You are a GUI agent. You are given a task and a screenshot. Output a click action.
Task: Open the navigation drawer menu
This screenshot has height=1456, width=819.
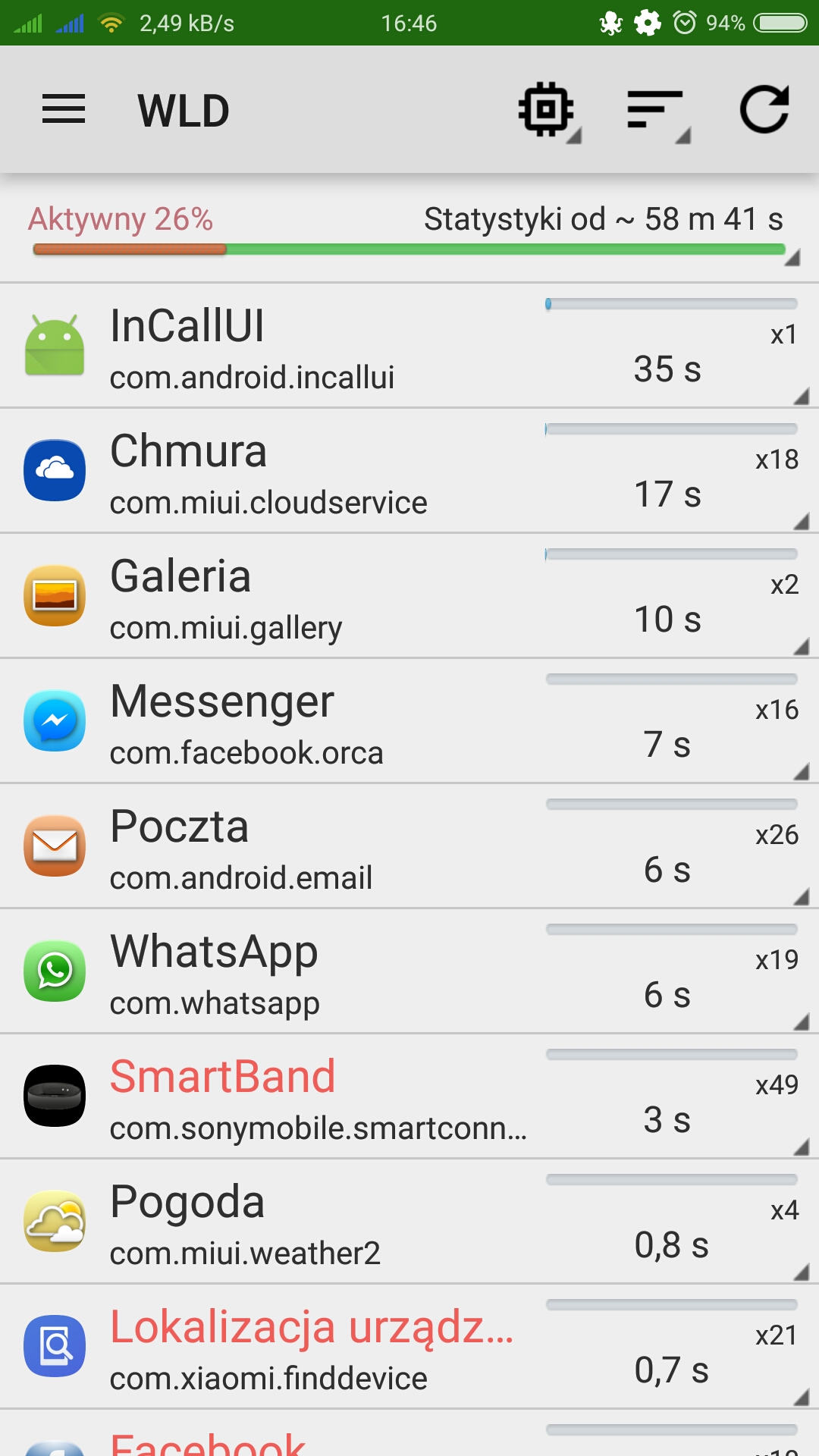(x=64, y=110)
